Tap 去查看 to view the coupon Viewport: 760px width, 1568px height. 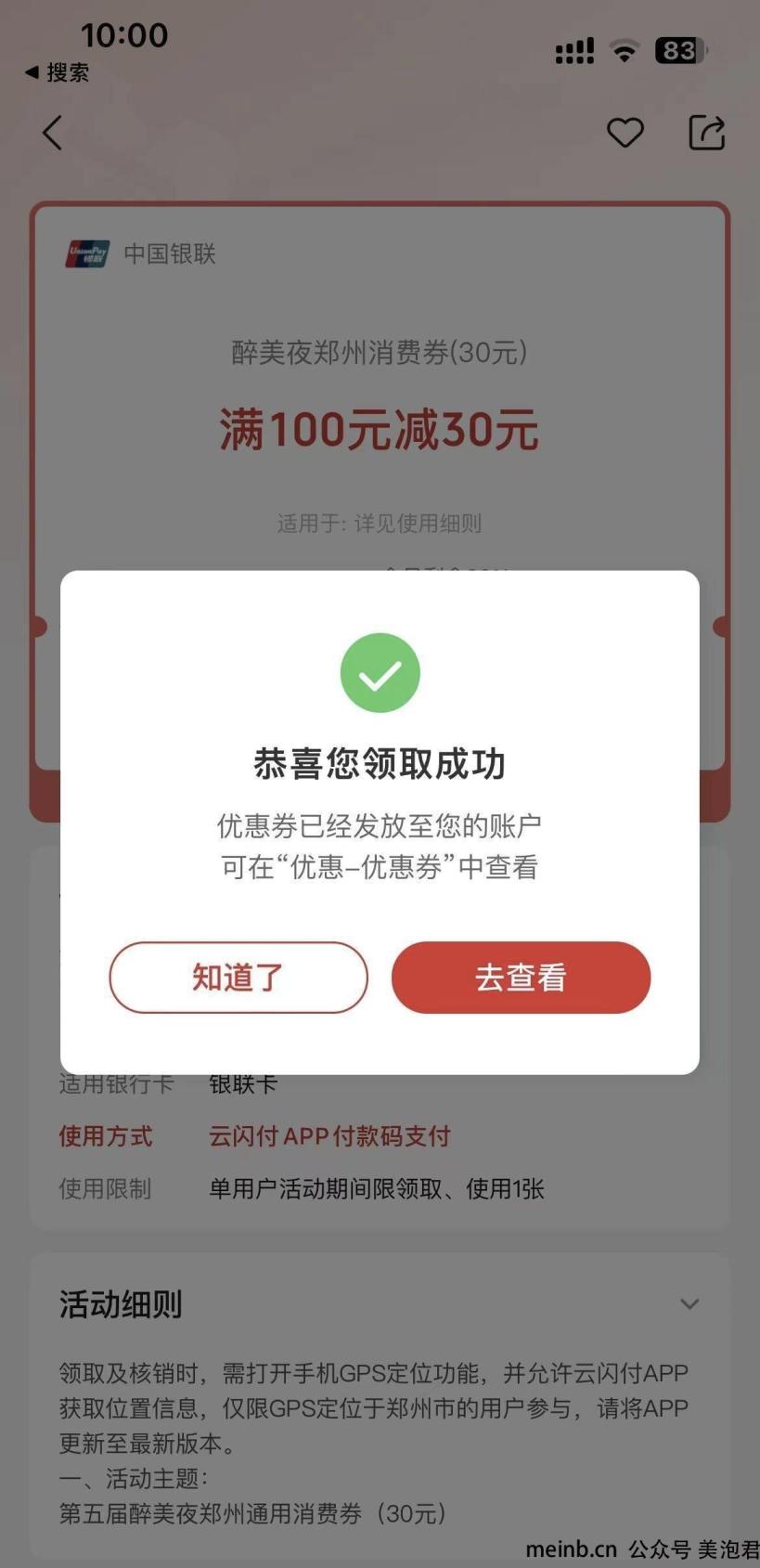521,977
